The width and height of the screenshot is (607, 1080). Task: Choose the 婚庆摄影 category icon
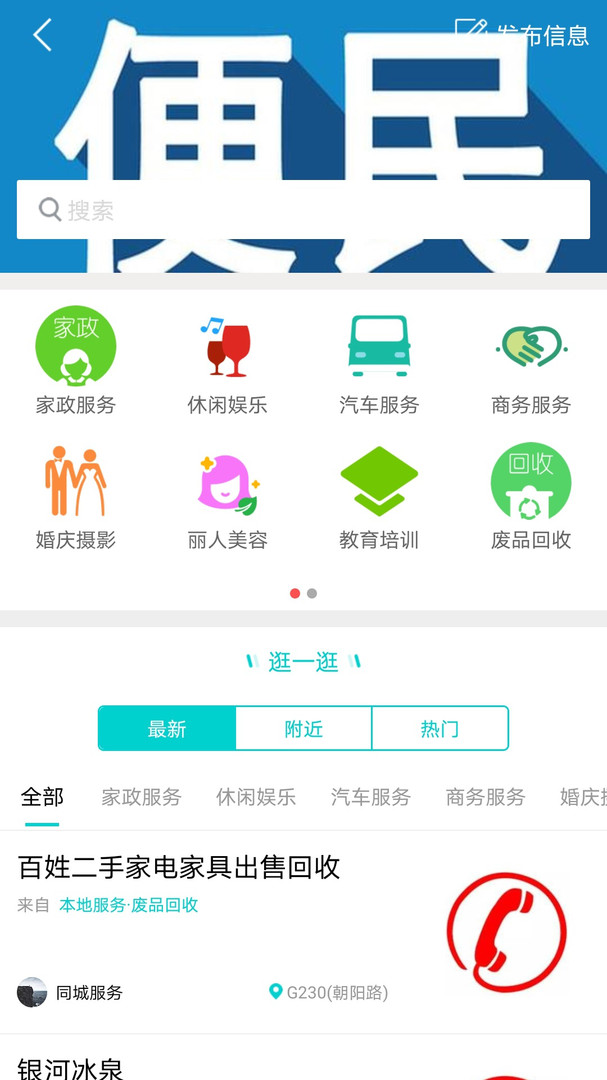point(76,482)
